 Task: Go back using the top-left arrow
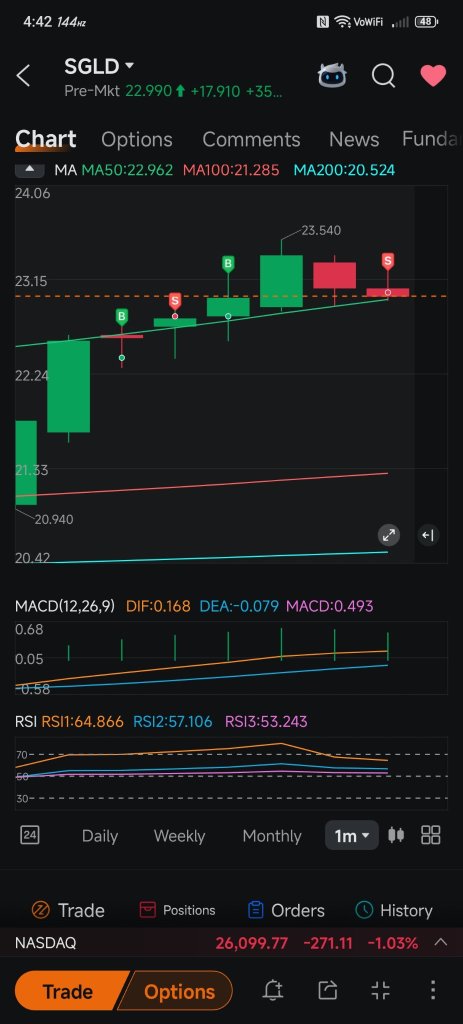point(23,76)
